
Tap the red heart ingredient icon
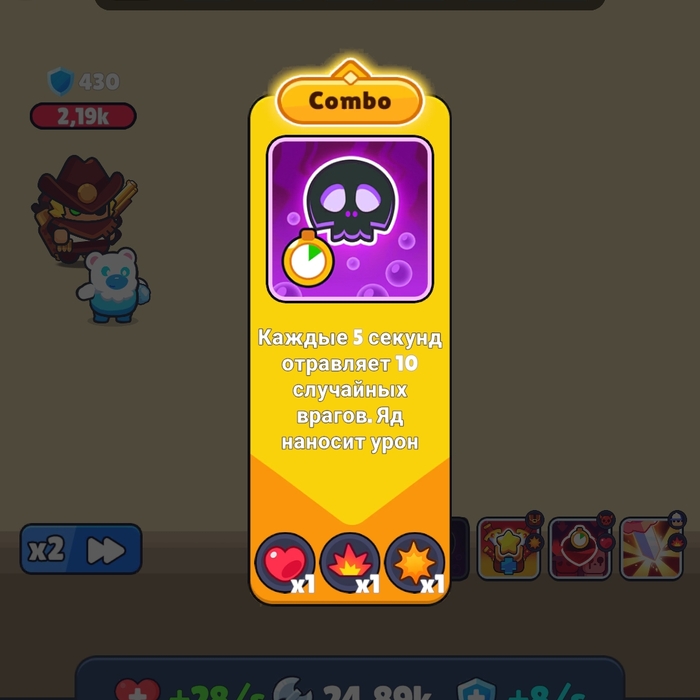click(285, 563)
